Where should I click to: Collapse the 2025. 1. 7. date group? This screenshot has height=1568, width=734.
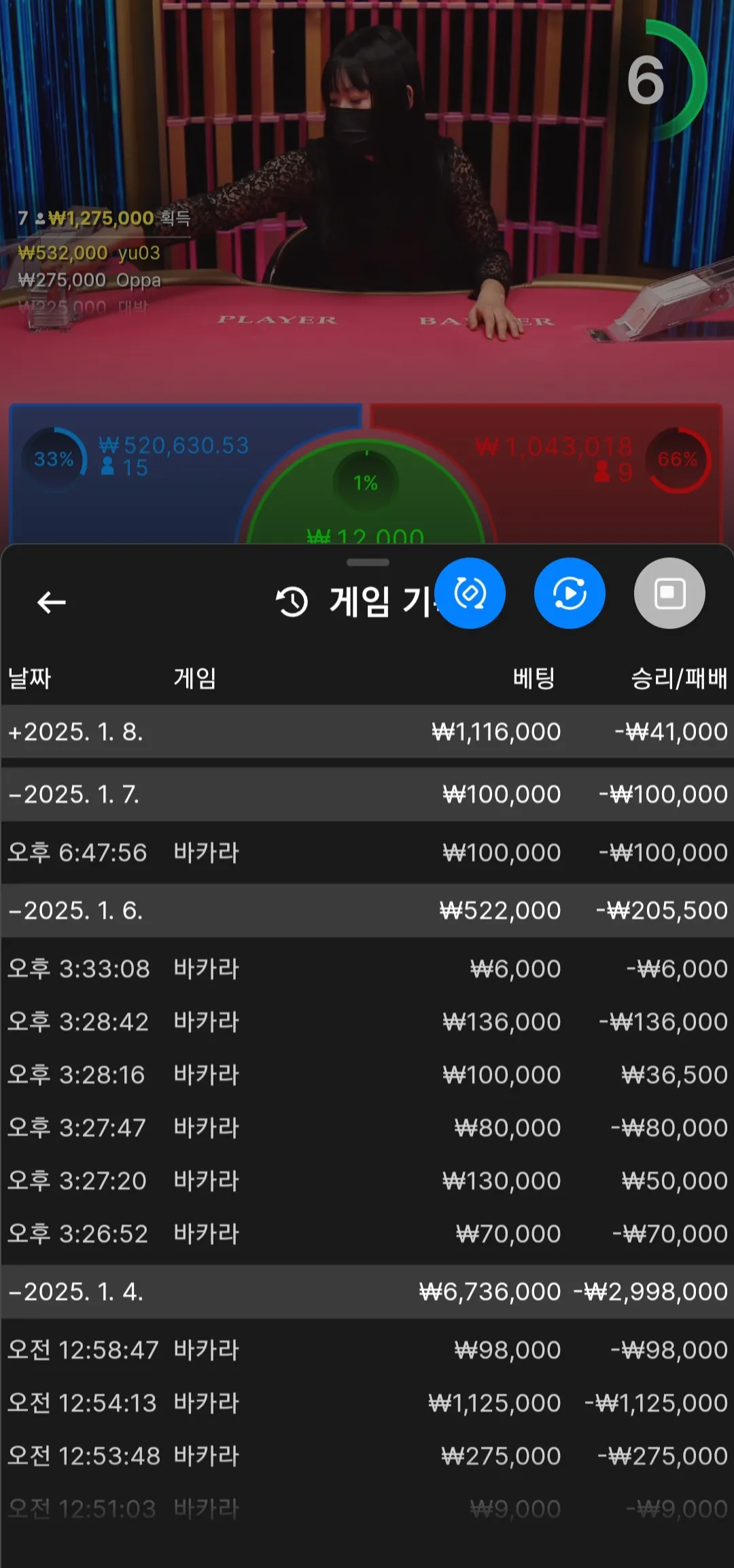pyautogui.click(x=75, y=794)
